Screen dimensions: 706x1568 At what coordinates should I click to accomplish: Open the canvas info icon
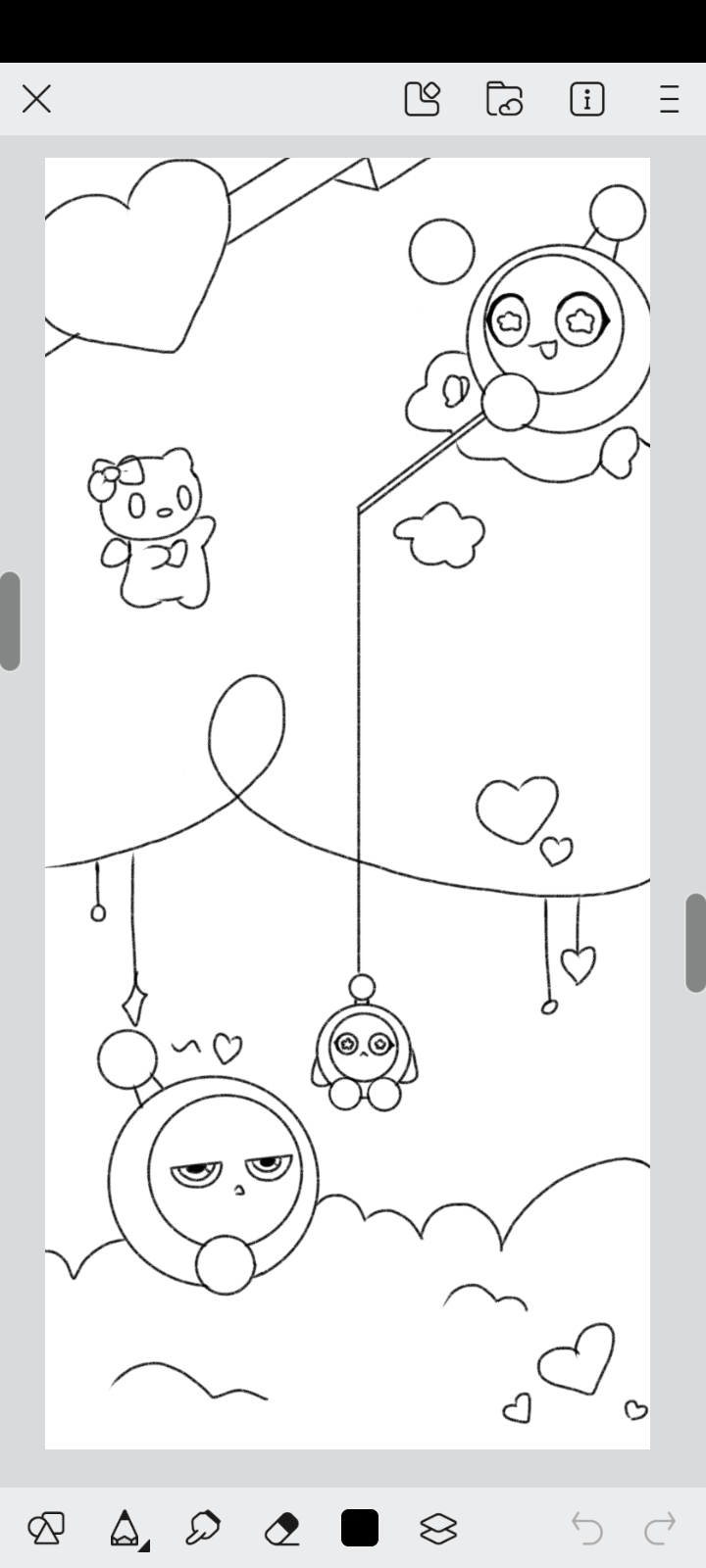coord(586,99)
